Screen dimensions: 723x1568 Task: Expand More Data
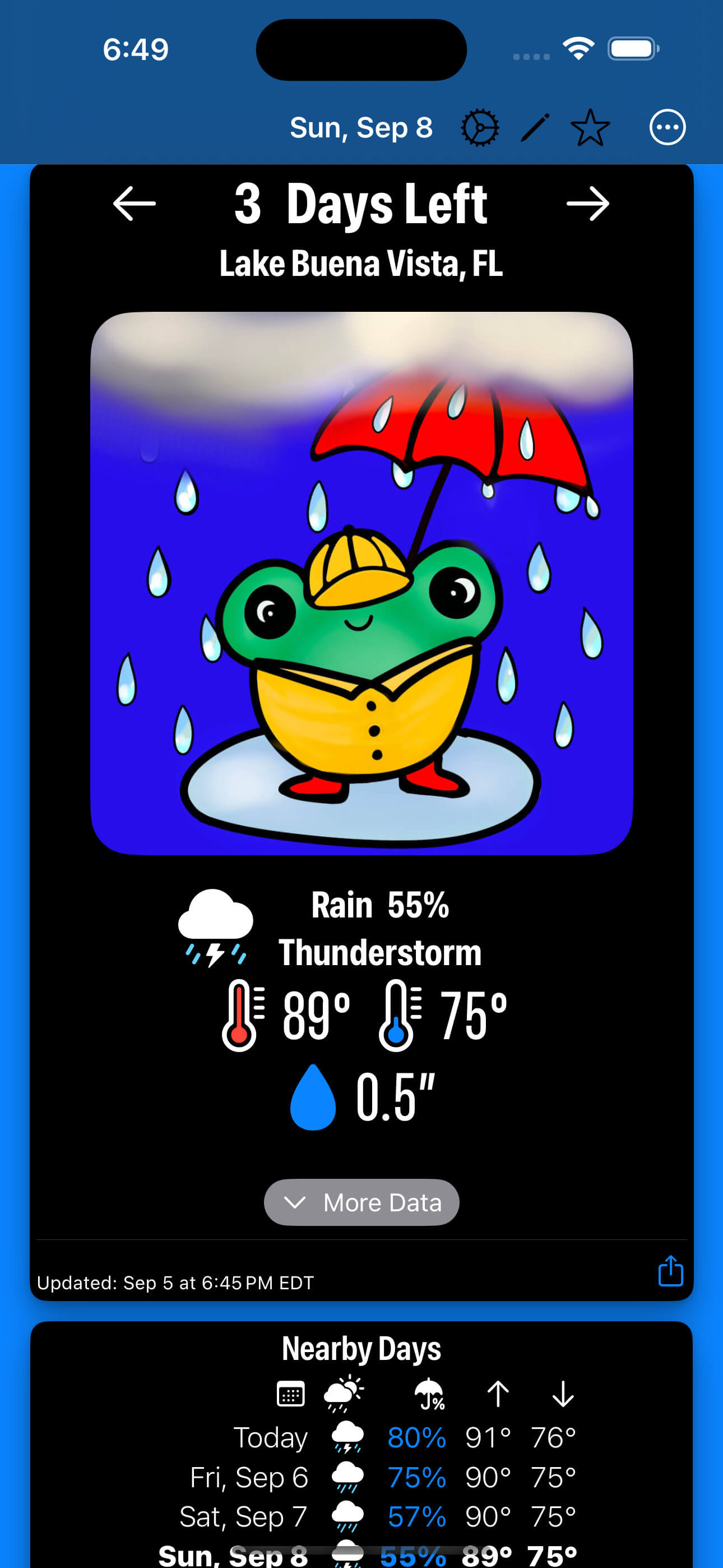coord(361,1202)
